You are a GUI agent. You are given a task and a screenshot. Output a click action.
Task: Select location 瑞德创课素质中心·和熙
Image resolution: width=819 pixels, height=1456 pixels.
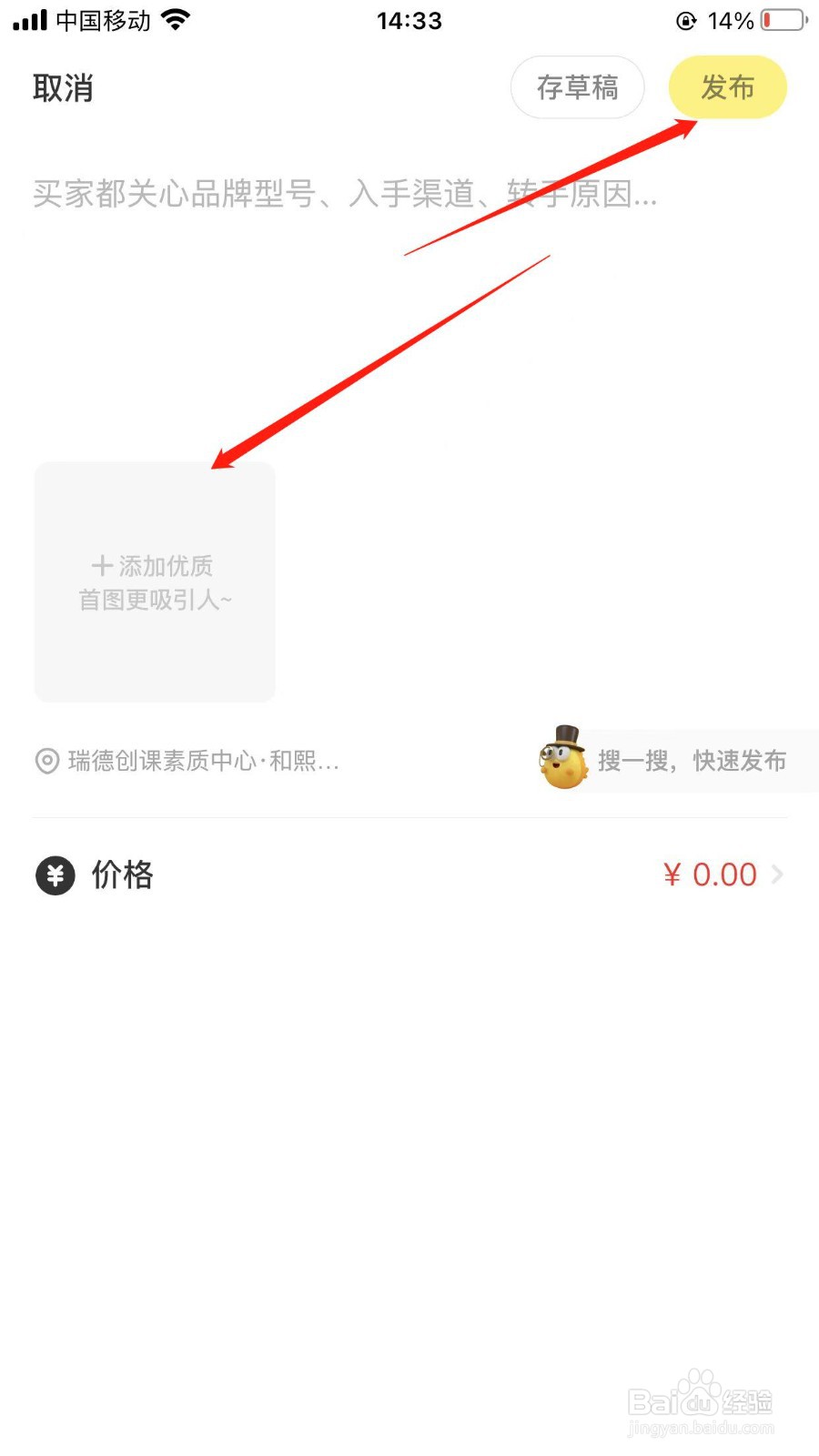pyautogui.click(x=205, y=761)
